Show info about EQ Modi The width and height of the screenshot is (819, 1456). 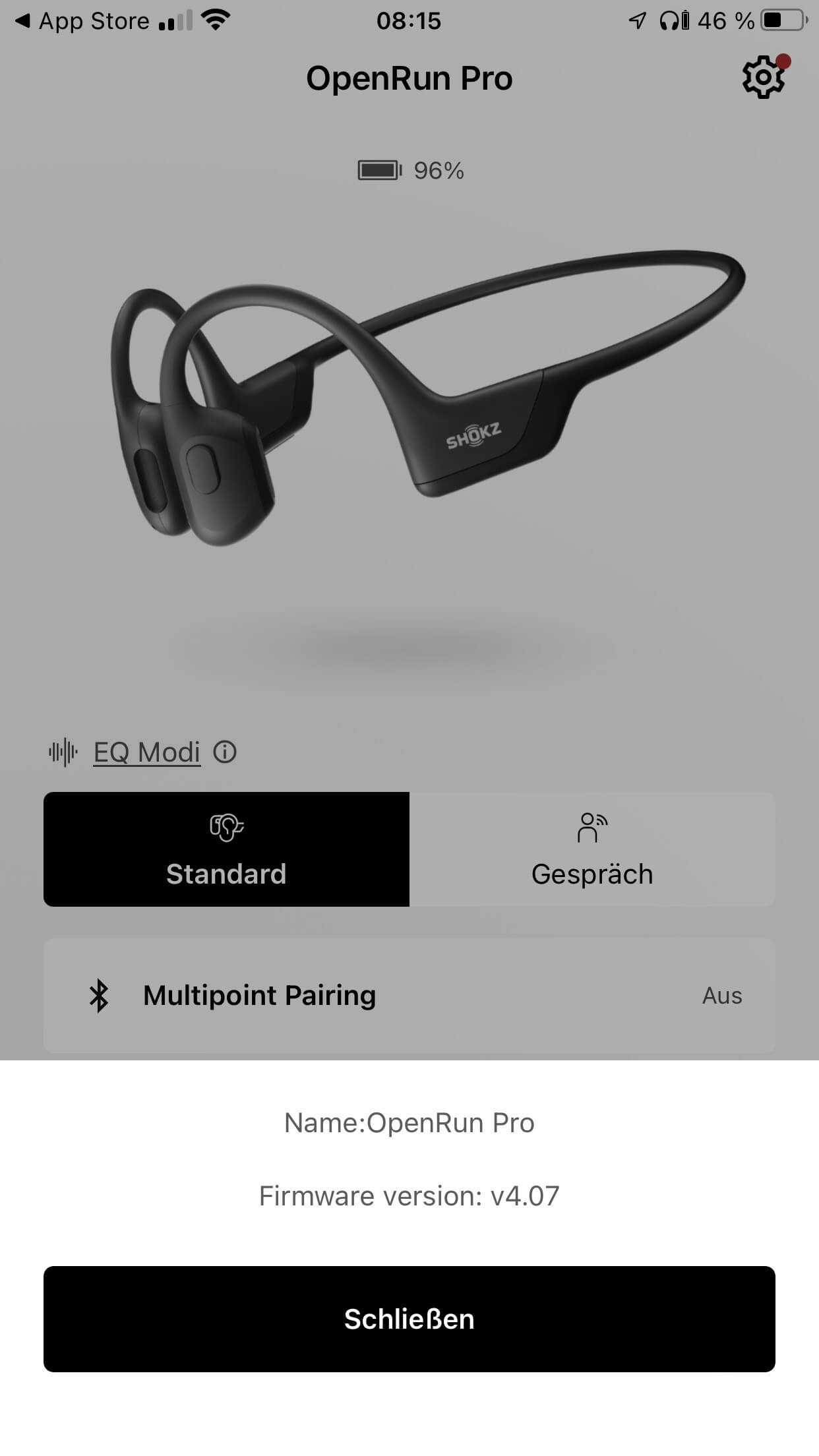pyautogui.click(x=225, y=752)
